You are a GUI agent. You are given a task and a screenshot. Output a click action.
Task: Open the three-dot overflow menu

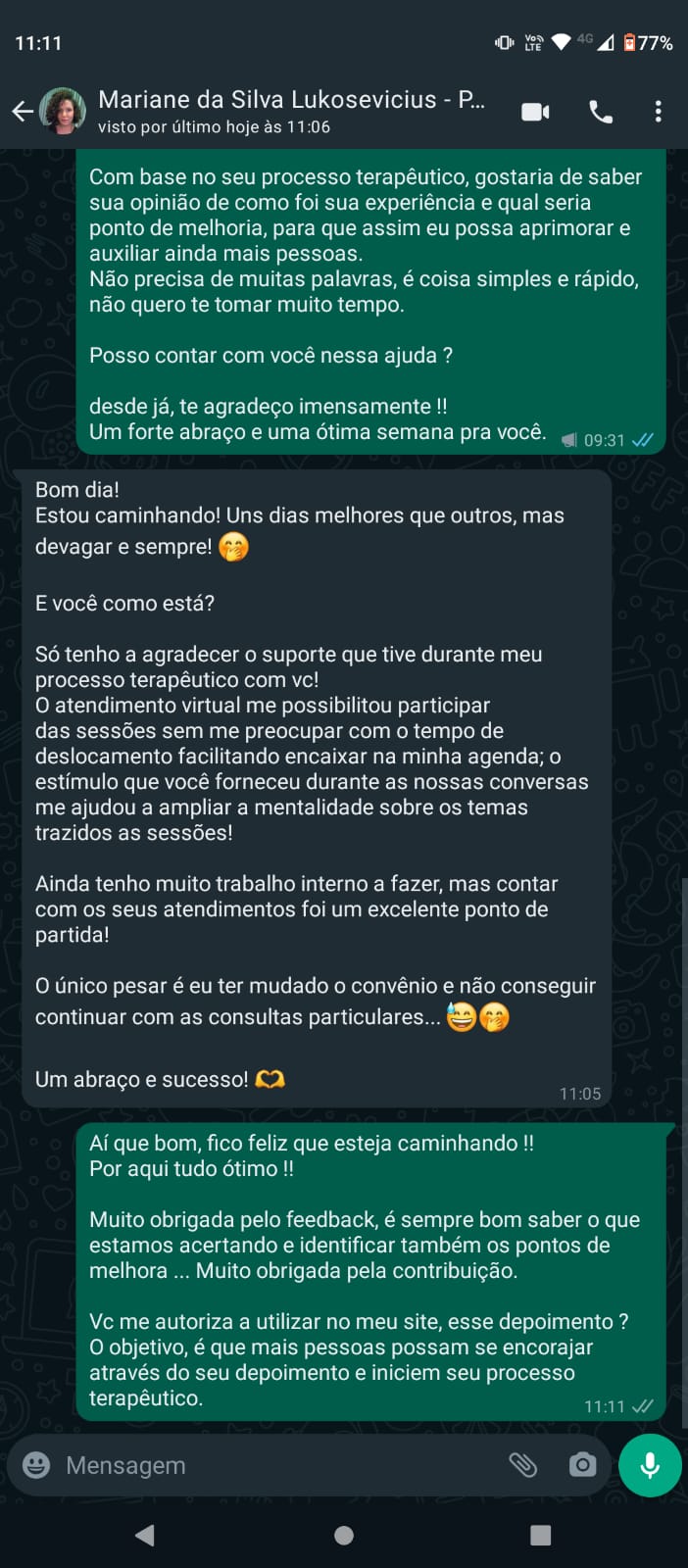click(658, 112)
